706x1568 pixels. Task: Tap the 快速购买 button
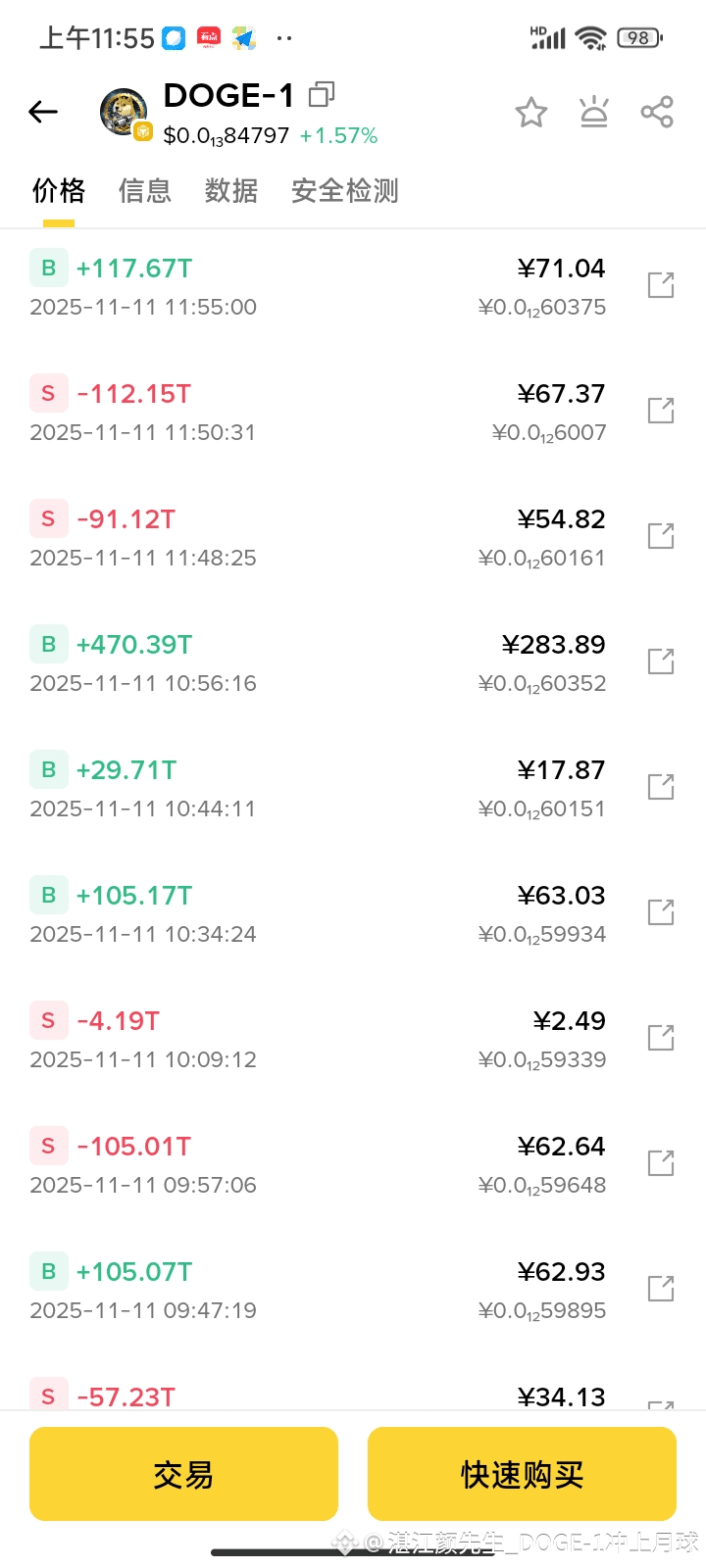point(522,1474)
